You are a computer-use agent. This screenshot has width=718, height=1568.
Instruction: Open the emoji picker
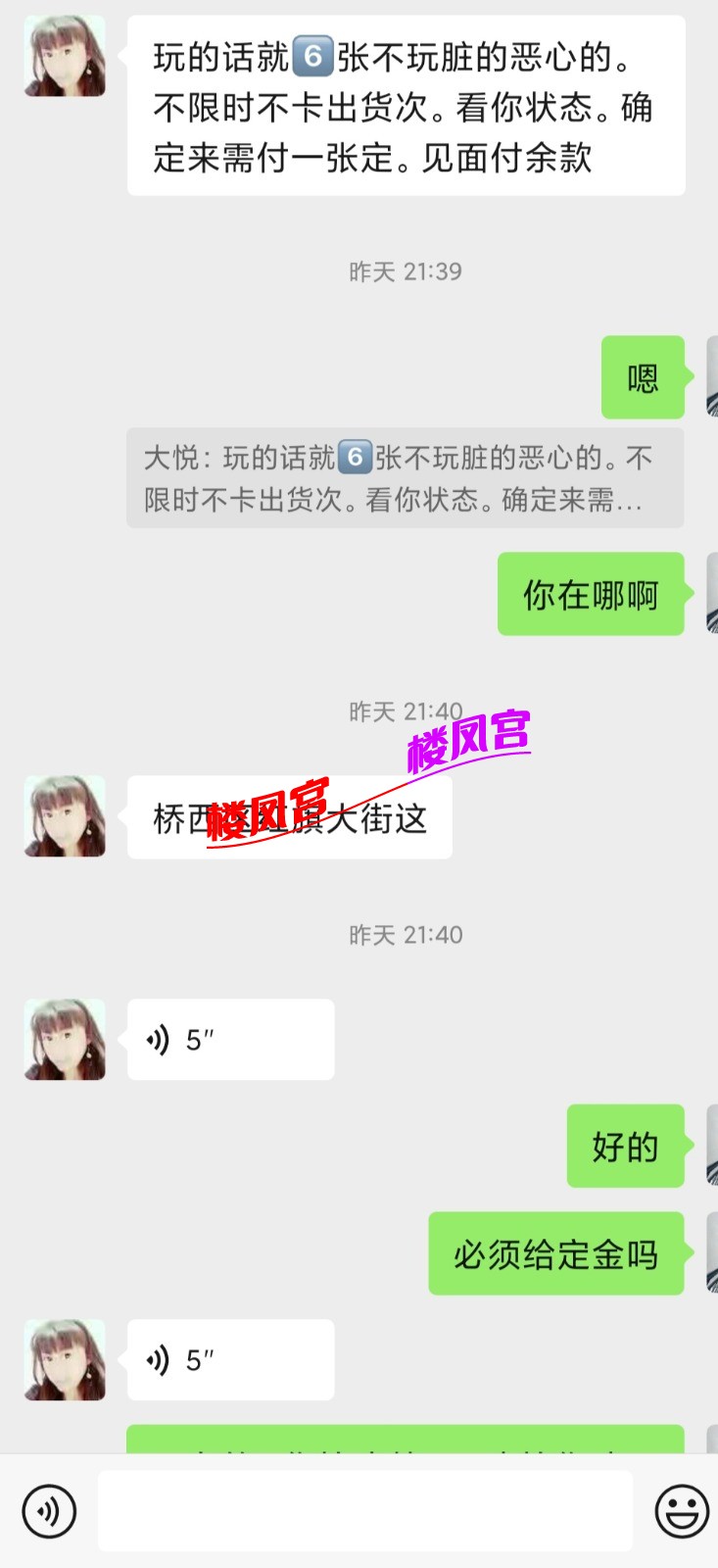(682, 1511)
